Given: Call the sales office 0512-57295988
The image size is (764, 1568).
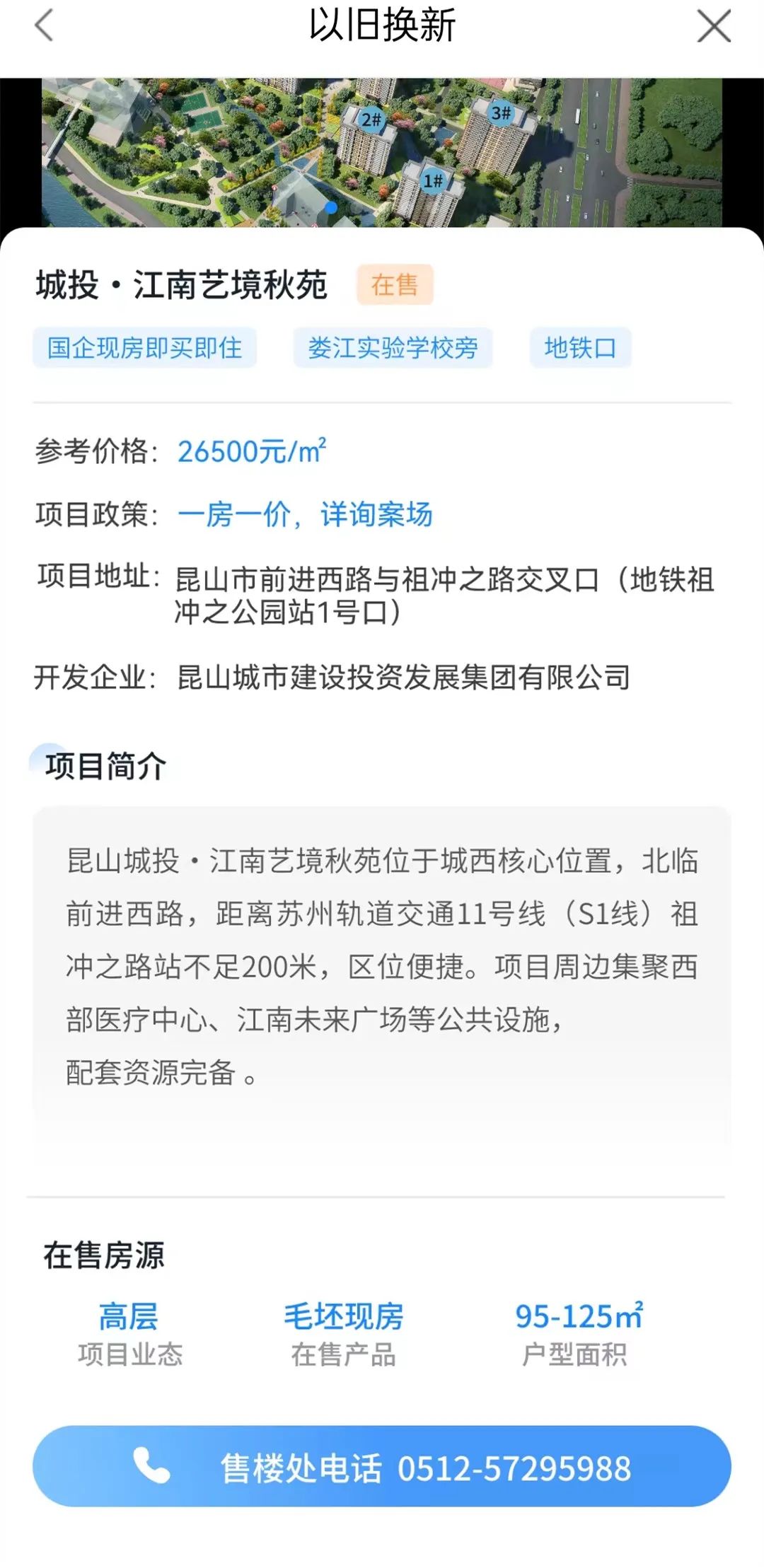Looking at the screenshot, I should coord(382,1466).
